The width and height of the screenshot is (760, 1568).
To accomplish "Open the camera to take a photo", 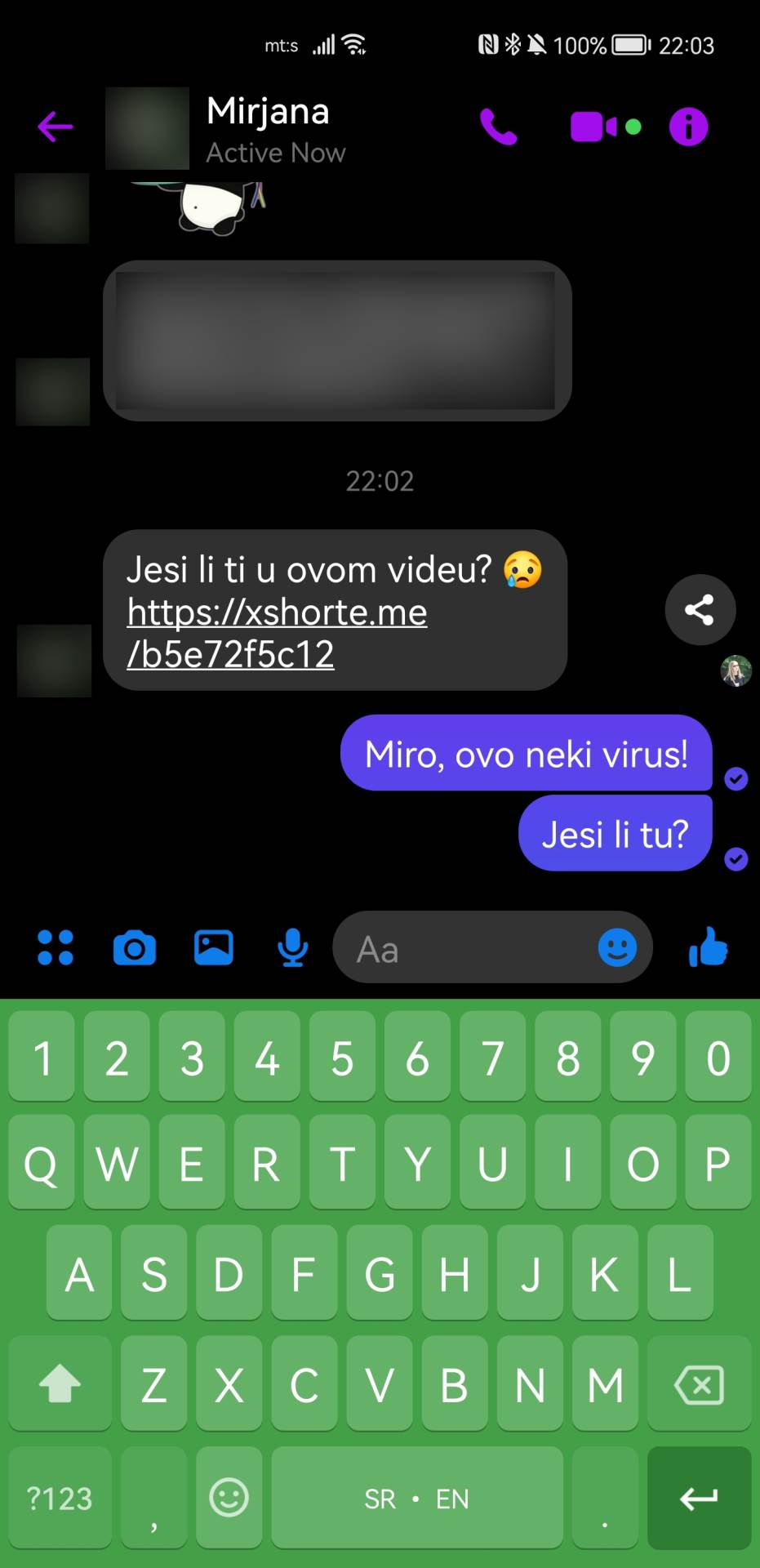I will click(135, 948).
